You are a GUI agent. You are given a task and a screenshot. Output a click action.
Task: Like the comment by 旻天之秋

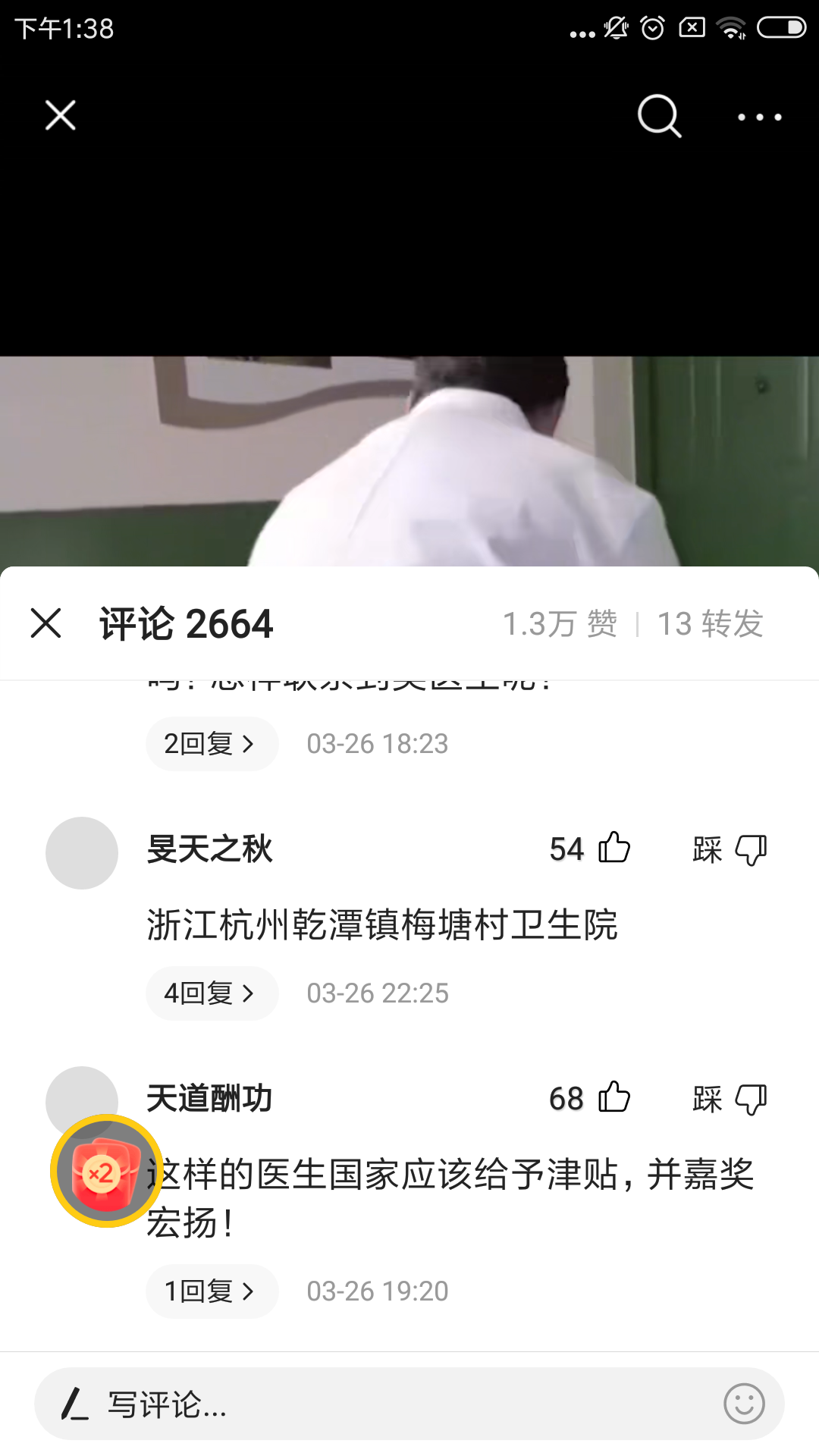click(x=613, y=849)
